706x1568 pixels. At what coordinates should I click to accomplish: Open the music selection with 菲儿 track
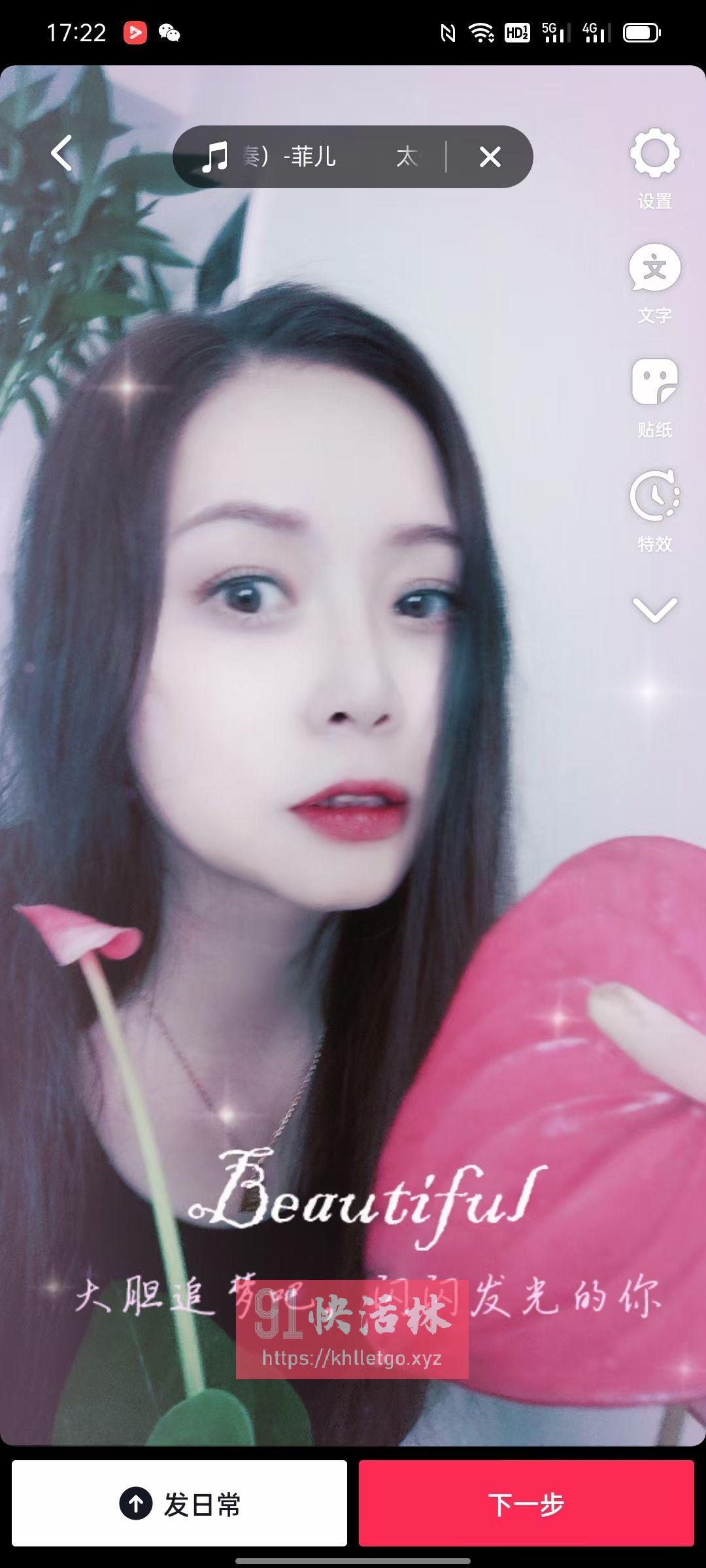[x=307, y=157]
